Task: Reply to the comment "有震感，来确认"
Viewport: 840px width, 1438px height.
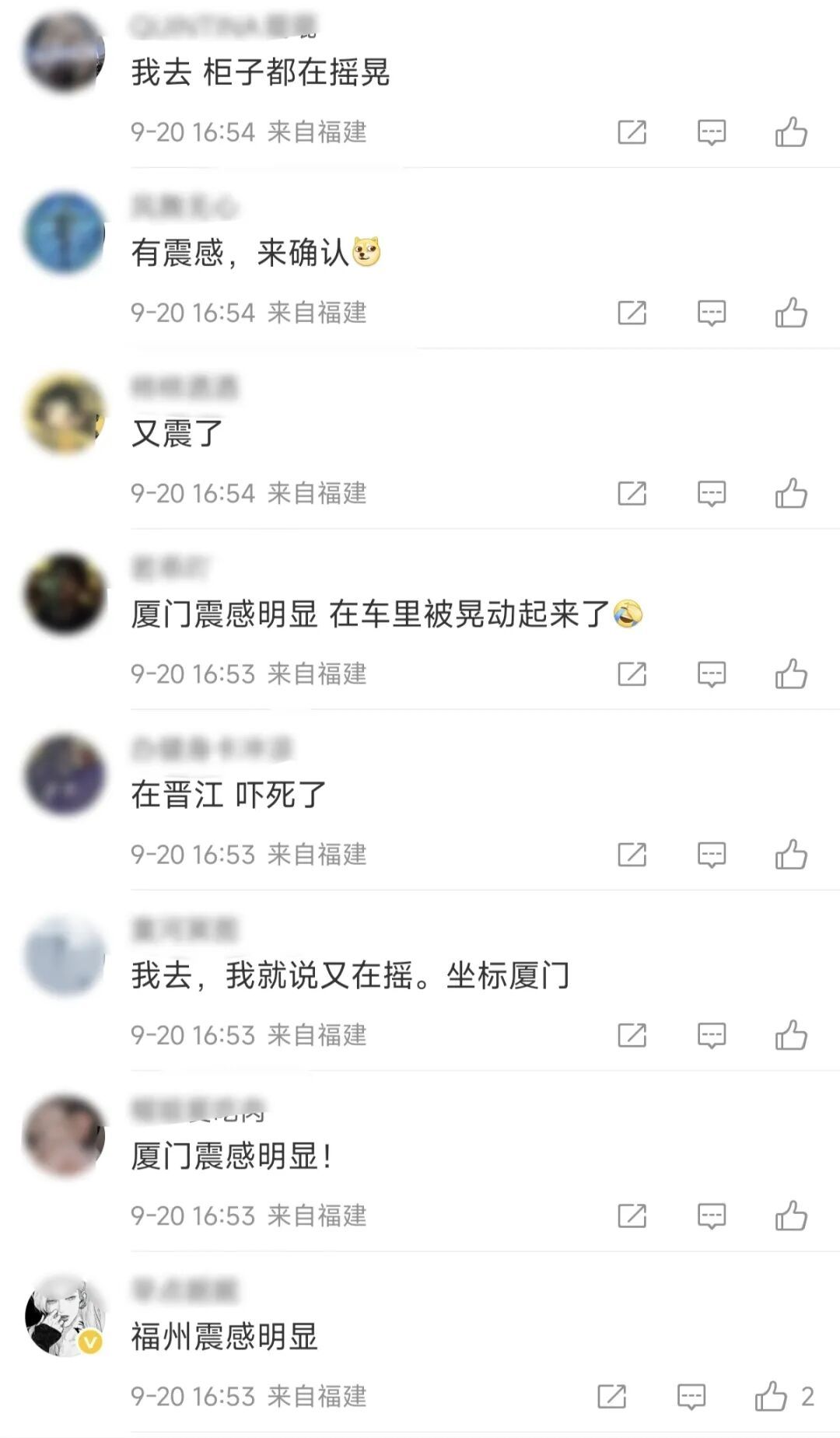Action: (711, 313)
